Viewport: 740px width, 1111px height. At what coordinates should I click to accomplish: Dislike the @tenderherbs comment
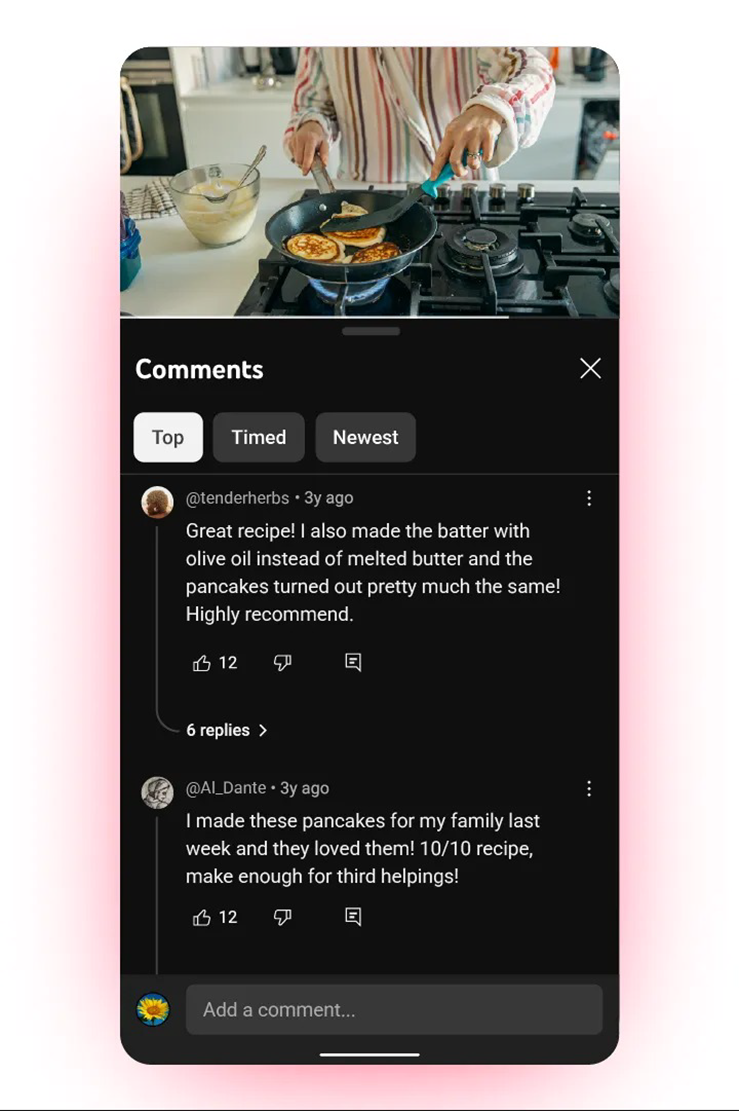pyautogui.click(x=283, y=663)
